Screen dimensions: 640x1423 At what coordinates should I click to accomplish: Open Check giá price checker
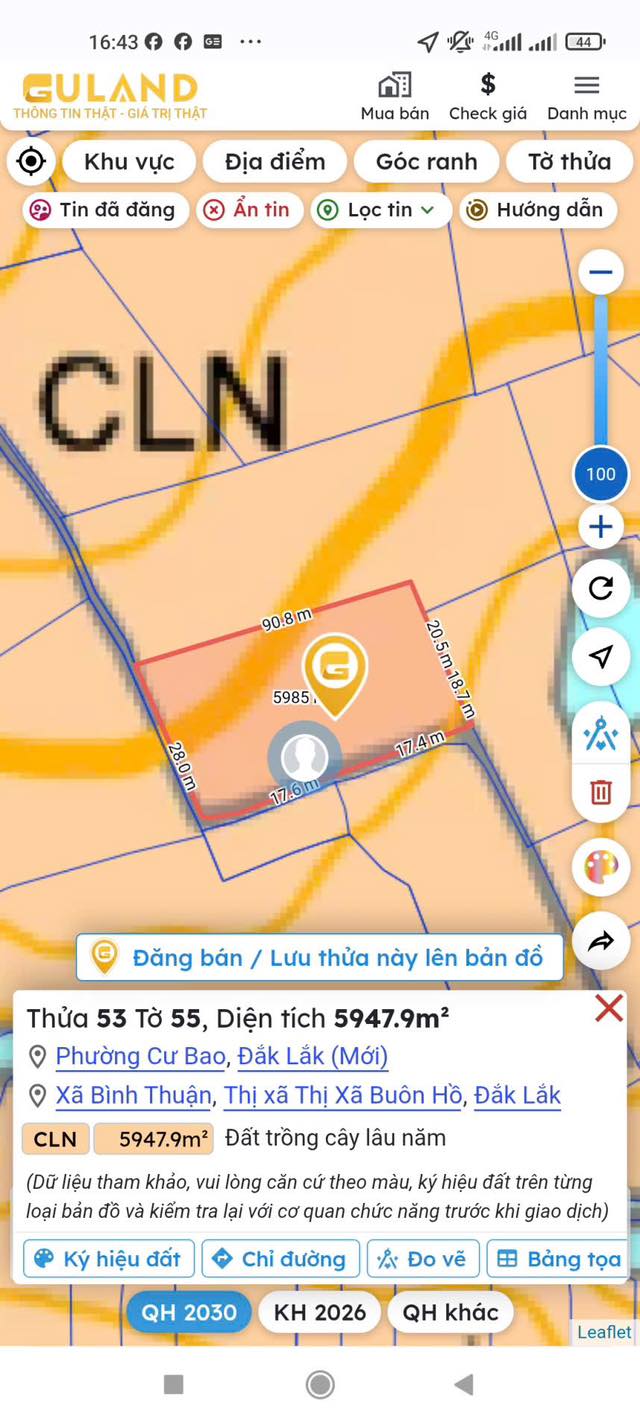[487, 97]
